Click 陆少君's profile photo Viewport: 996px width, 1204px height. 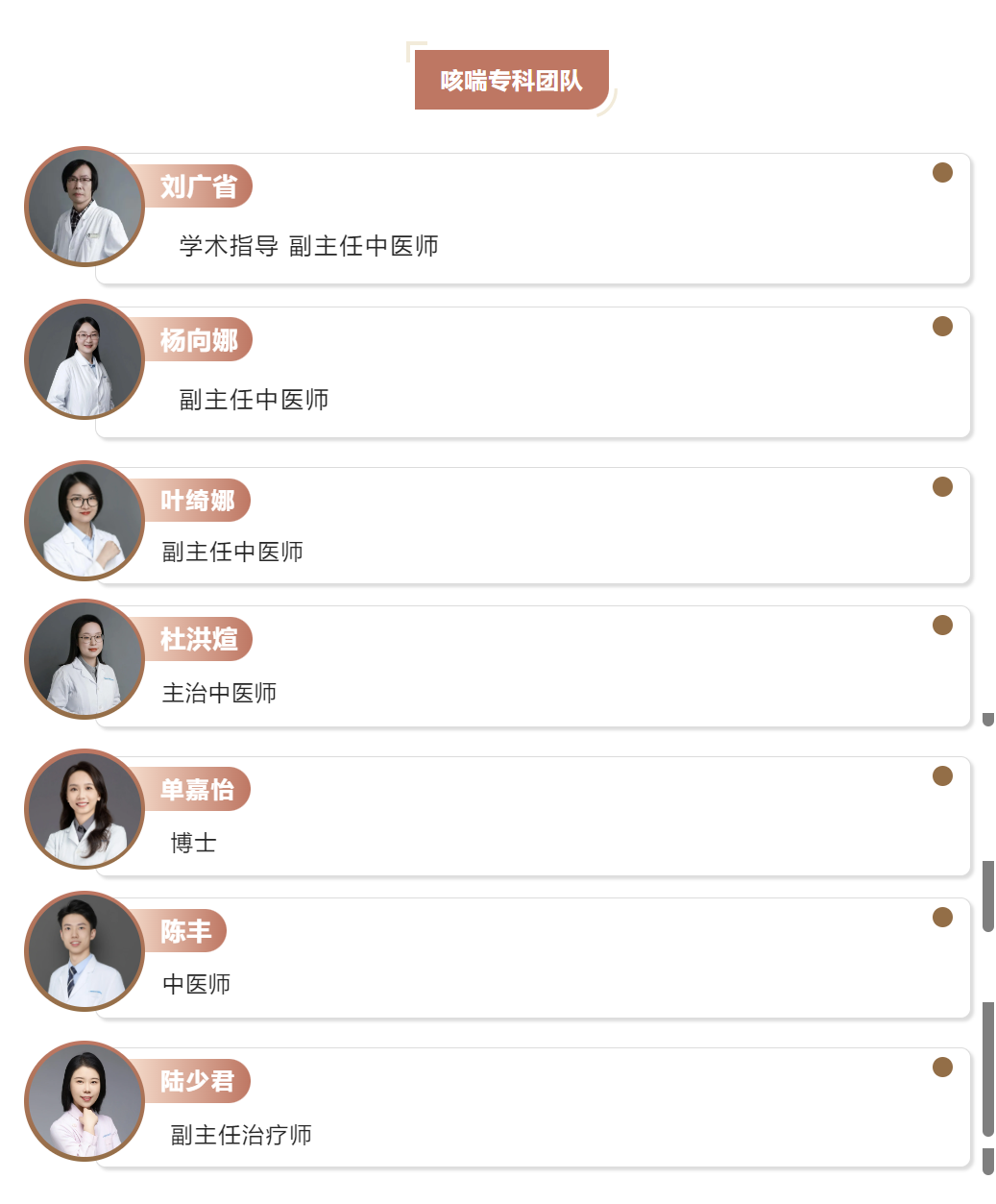[85, 1101]
